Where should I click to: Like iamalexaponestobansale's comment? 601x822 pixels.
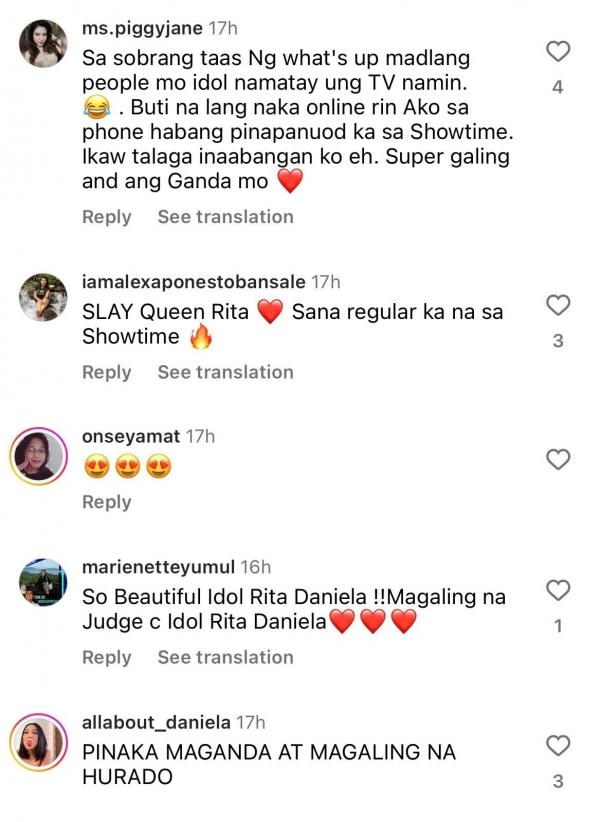(x=557, y=305)
